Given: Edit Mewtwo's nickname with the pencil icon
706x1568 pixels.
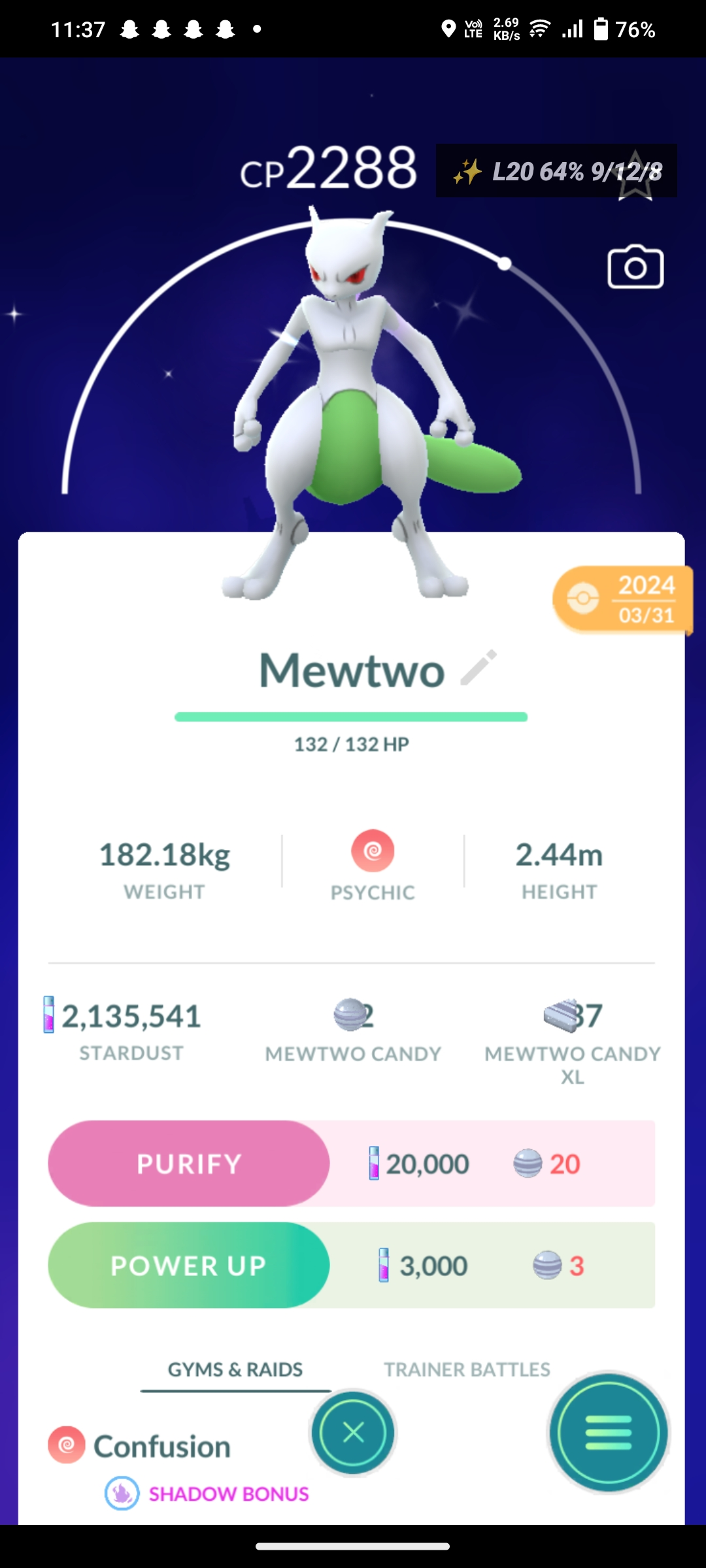Looking at the screenshot, I should coord(479,668).
